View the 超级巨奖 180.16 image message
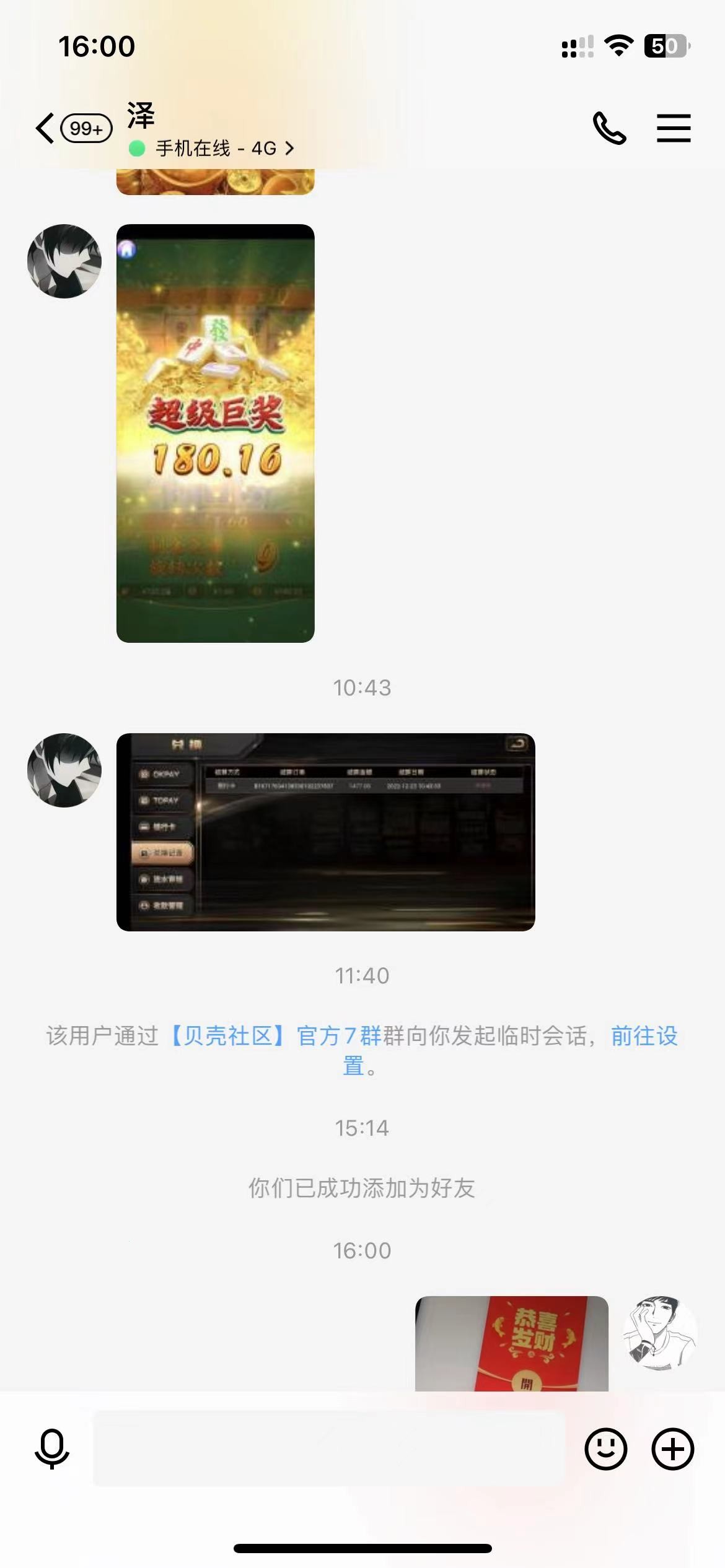725x1568 pixels. (x=215, y=433)
